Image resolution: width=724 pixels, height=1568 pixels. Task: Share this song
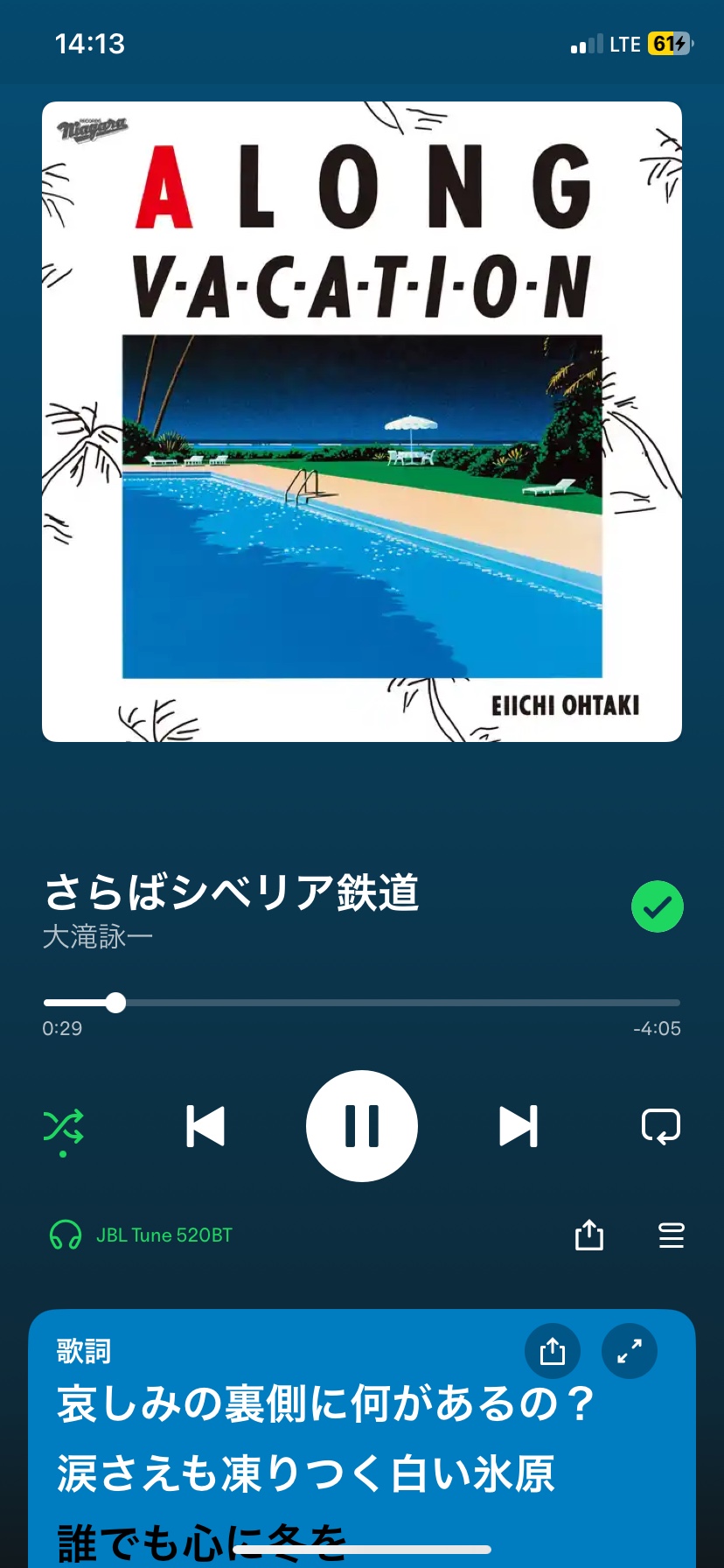click(x=589, y=1235)
